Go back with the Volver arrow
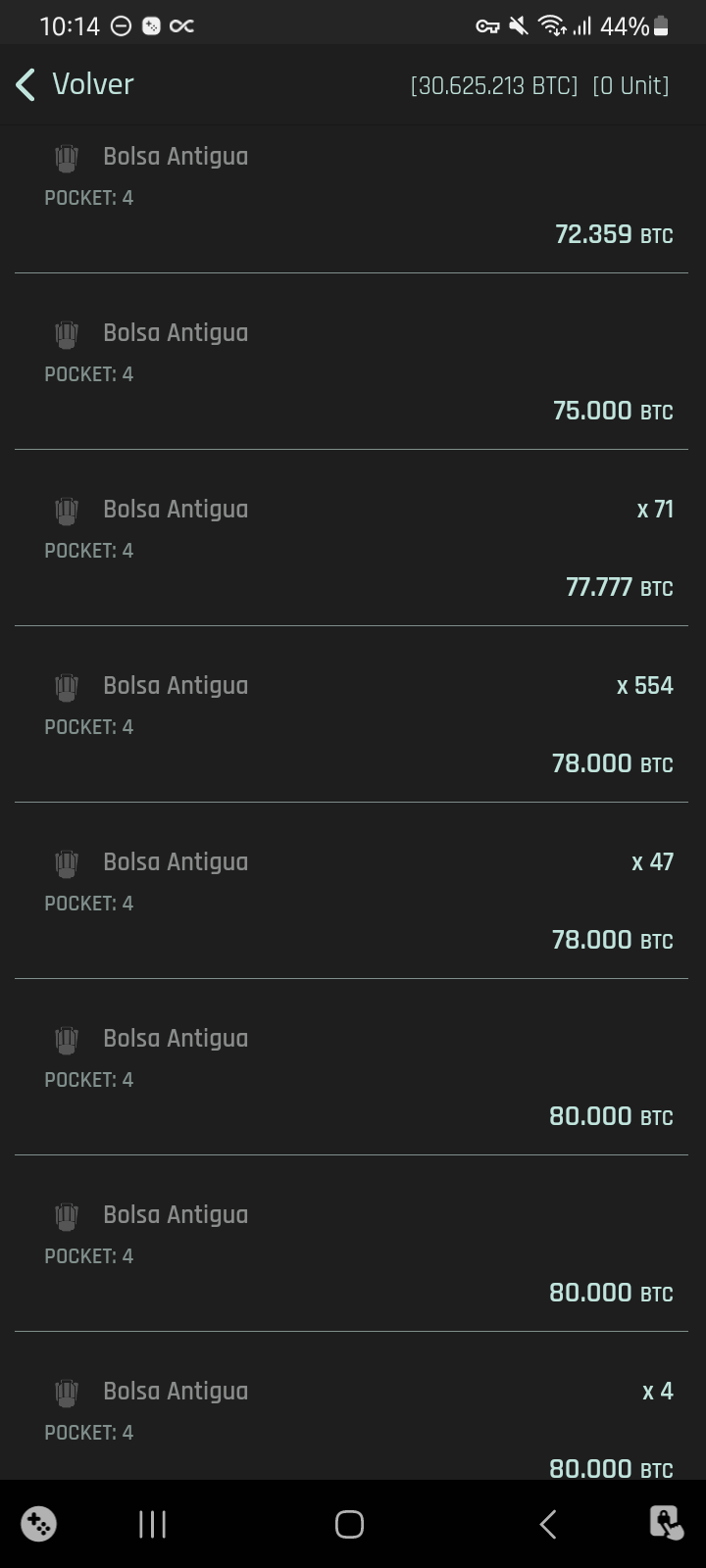The image size is (706, 1568). pos(75,84)
